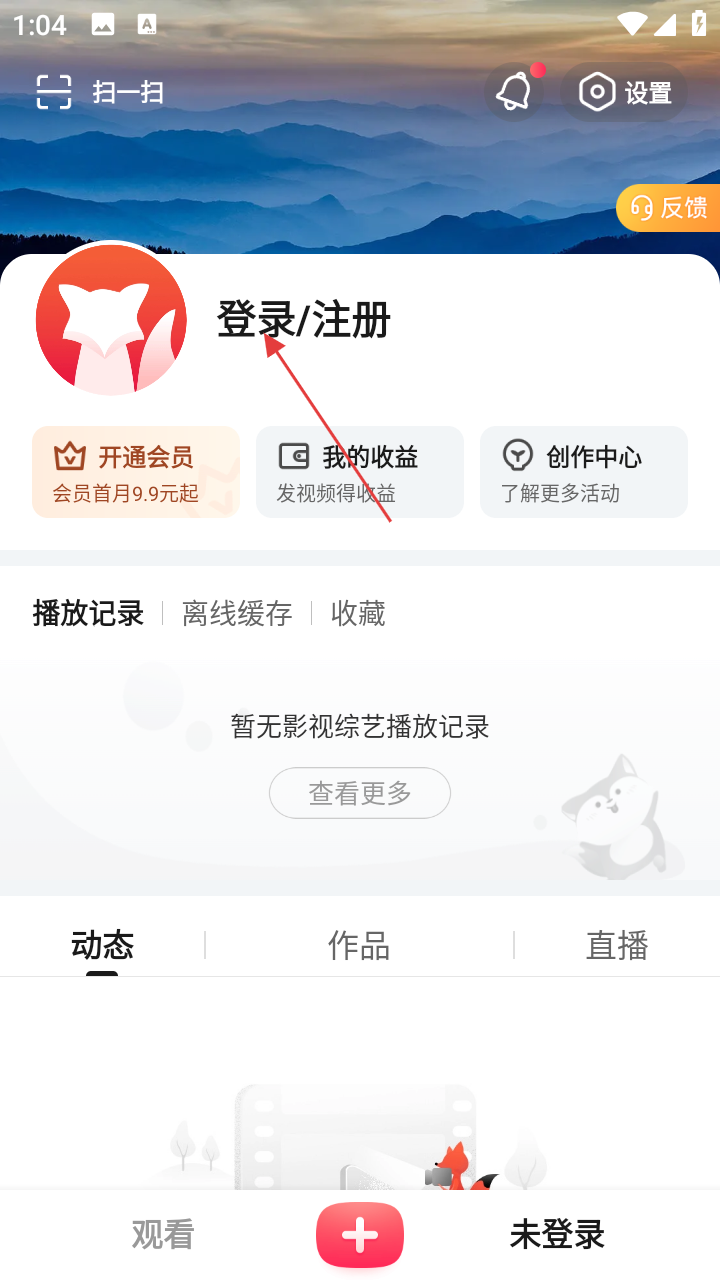The width and height of the screenshot is (720, 1280).
Task: Tap the fox profile avatar
Action: (x=111, y=319)
